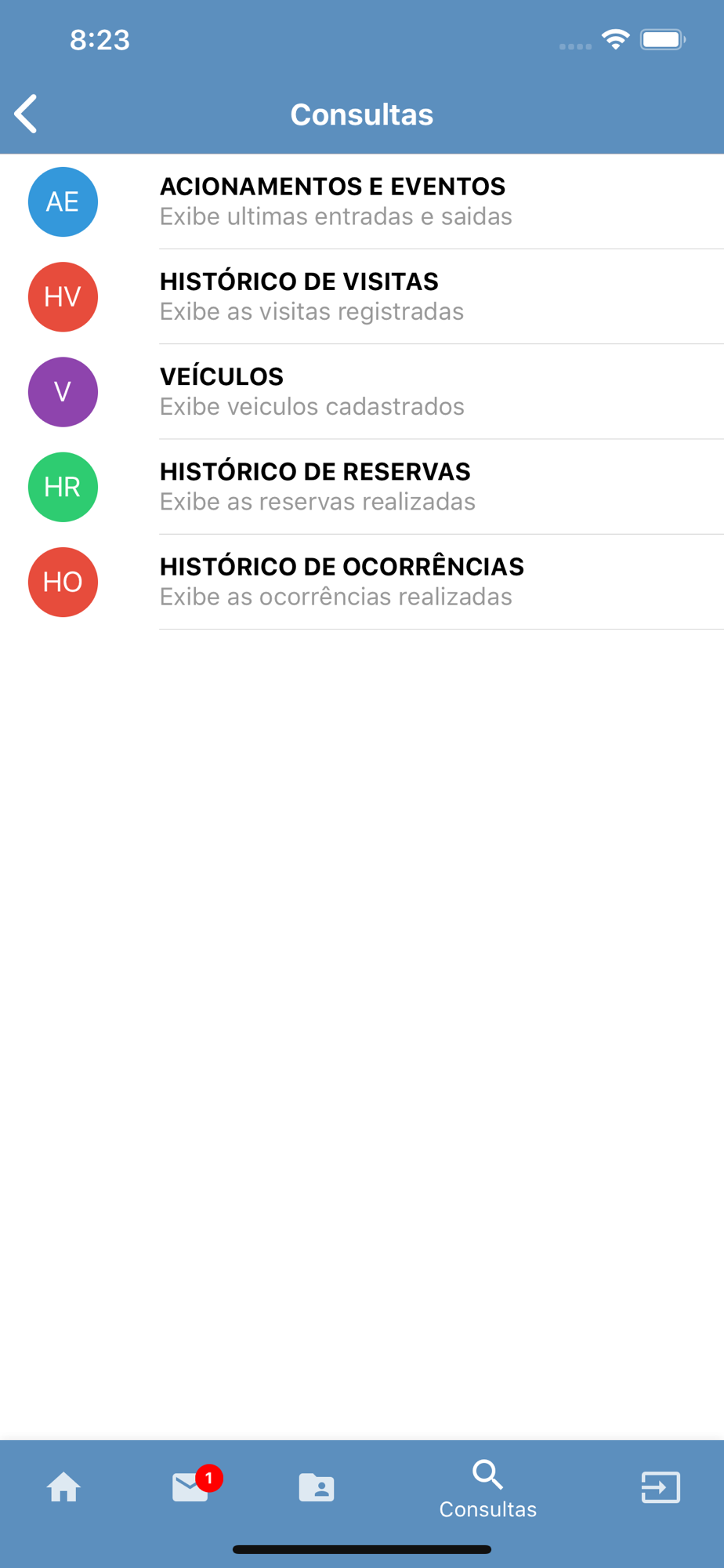Open Histórico de Reservas

[x=362, y=487]
